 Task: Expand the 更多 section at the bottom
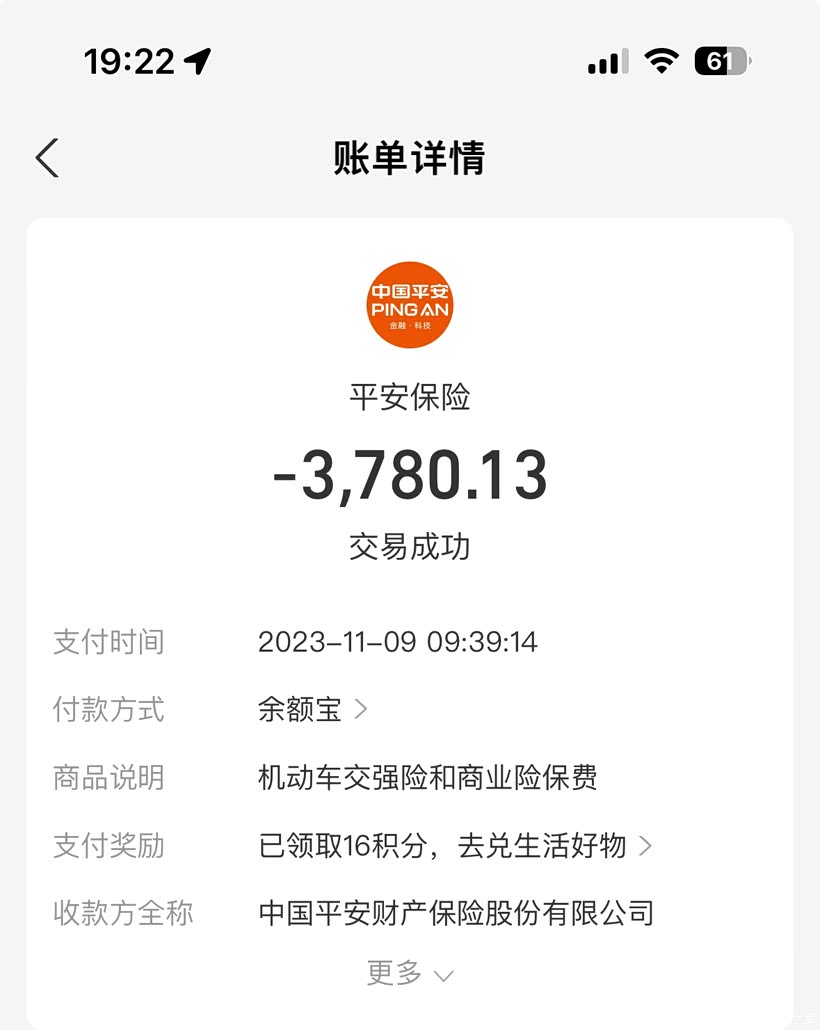point(409,972)
